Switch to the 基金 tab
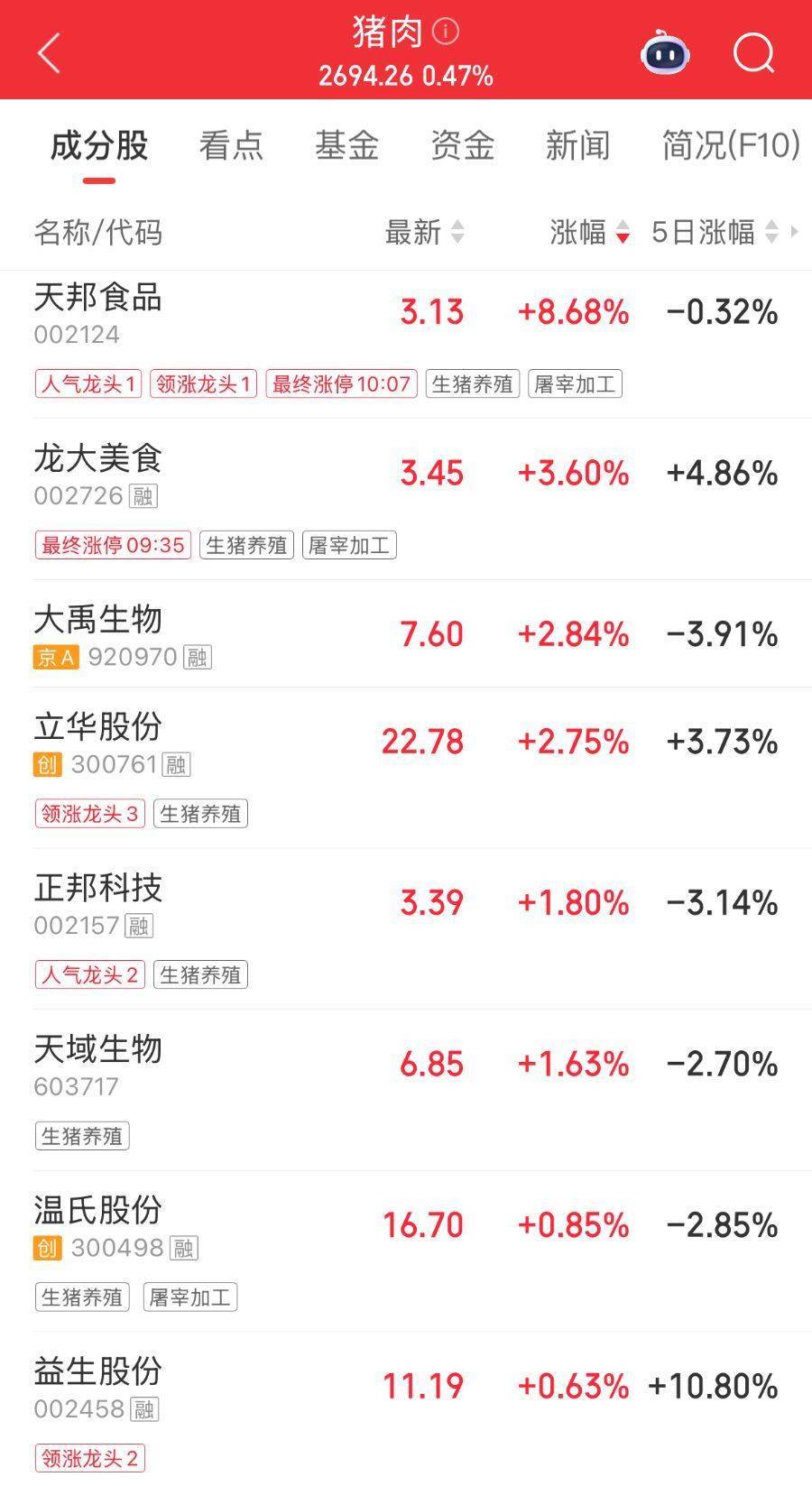812x1486 pixels. point(346,145)
